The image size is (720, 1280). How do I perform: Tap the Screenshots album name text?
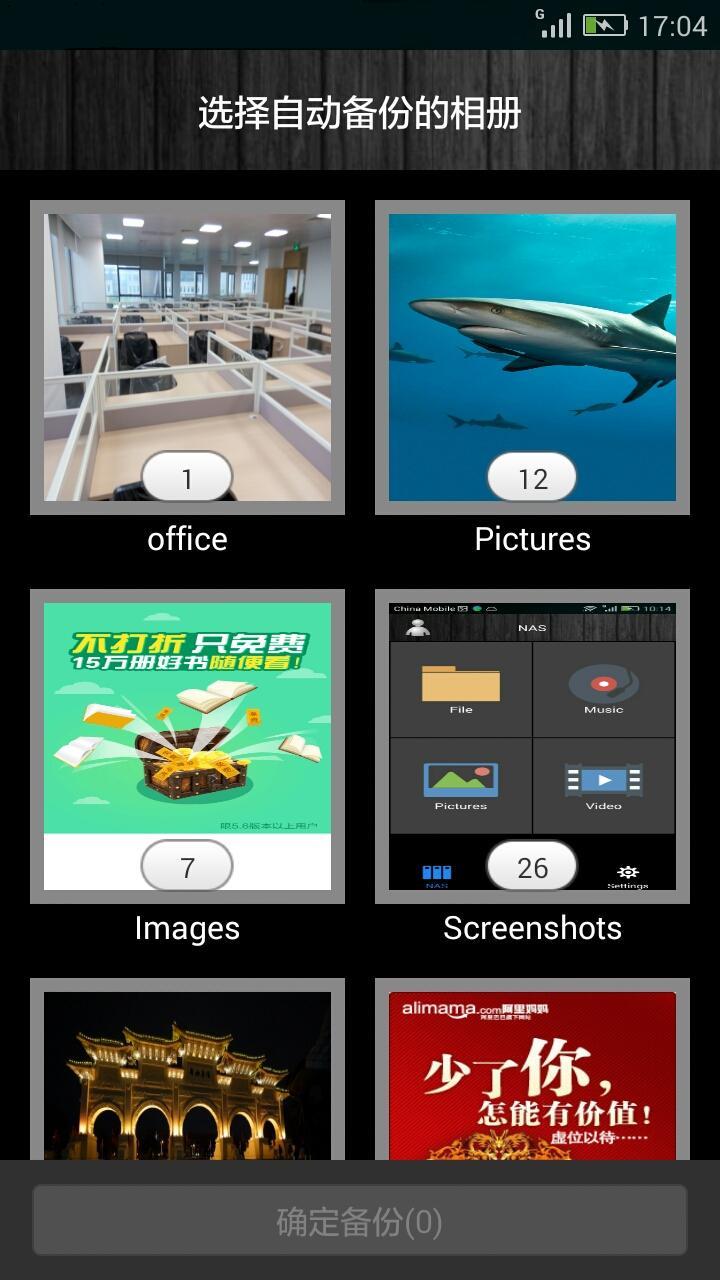coord(532,928)
